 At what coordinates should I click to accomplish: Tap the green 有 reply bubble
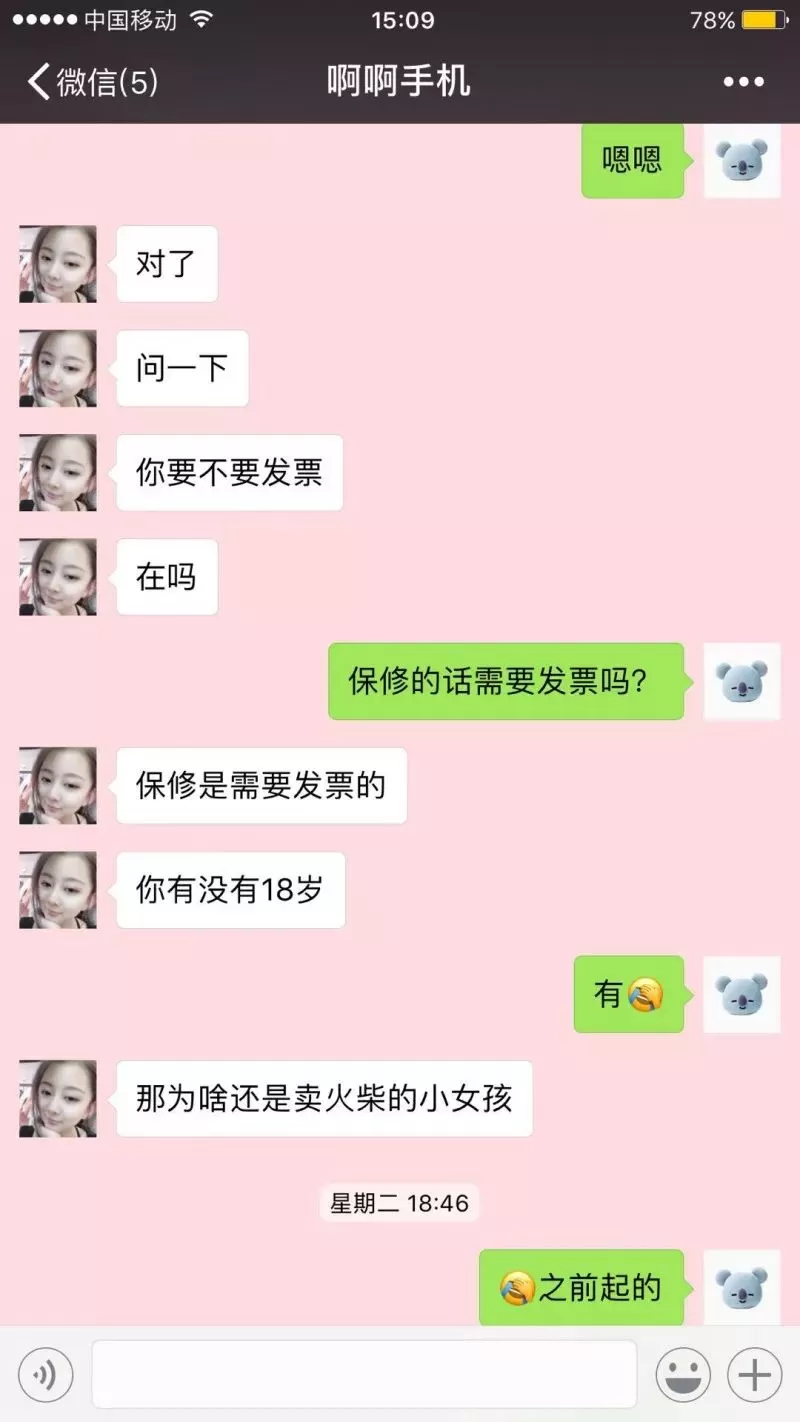click(628, 994)
